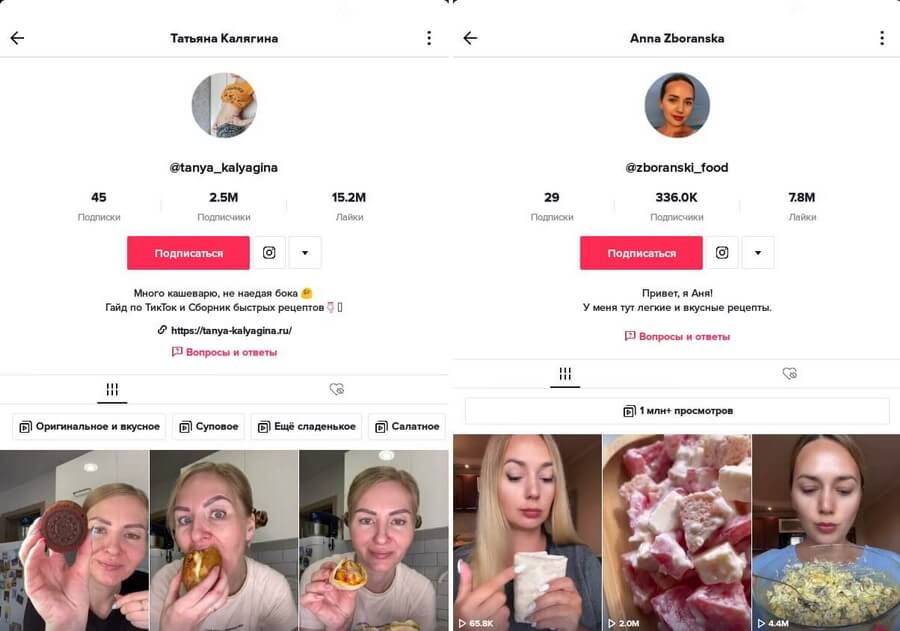
Task: Go back from Anna Zboranska's profile
Action: coord(470,38)
